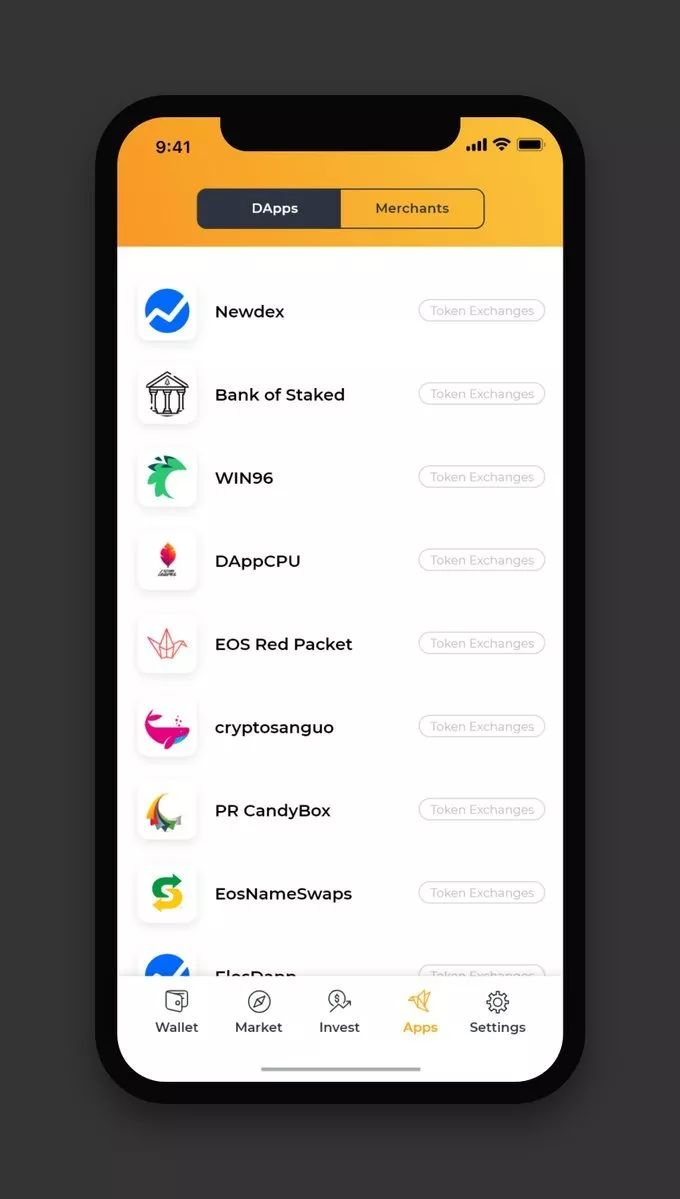Open the Newdex dapp
Screen dimensions: 680x1199
click(x=250, y=311)
